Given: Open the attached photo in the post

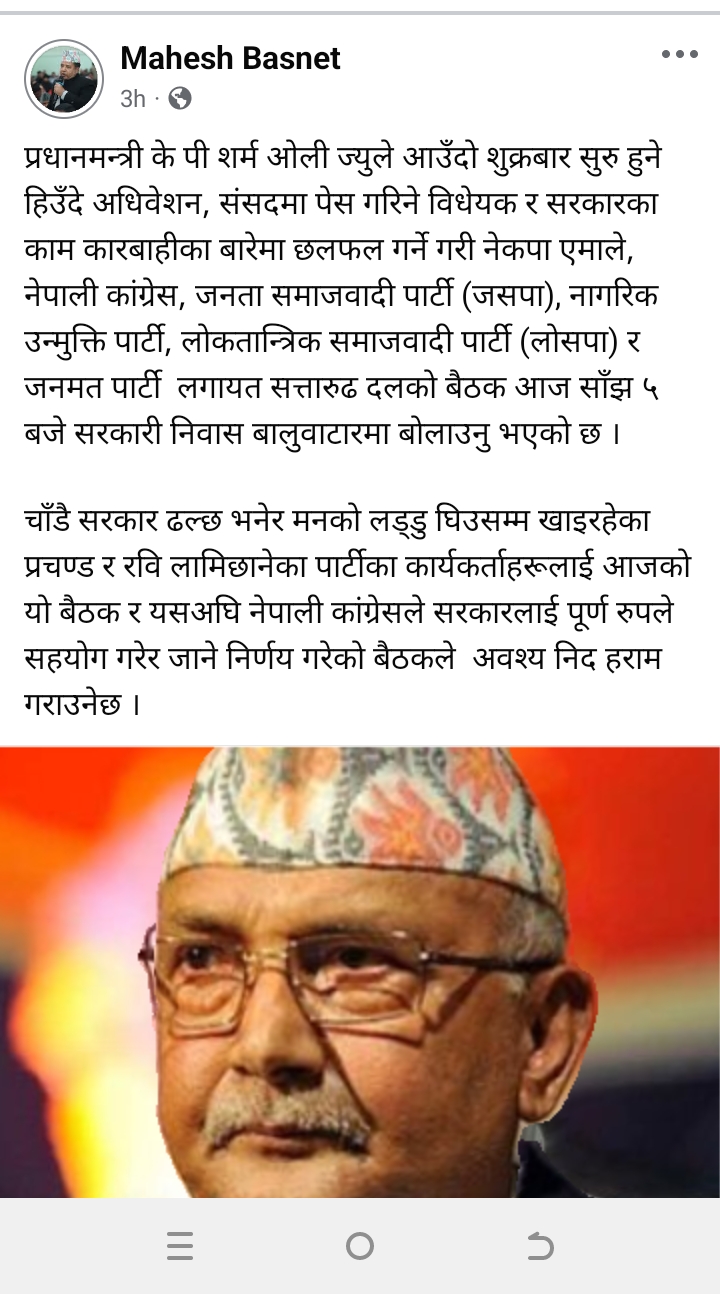Looking at the screenshot, I should pos(360,972).
